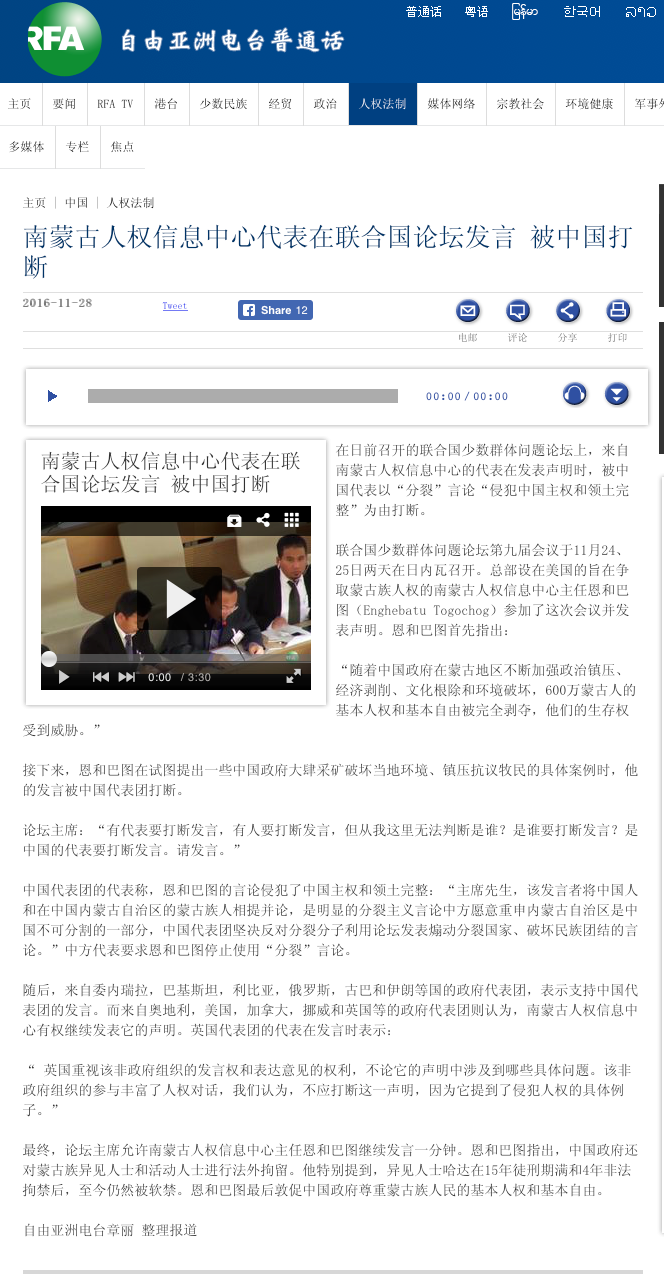The height and width of the screenshot is (1280, 664).
Task: Tweet this article
Action: pyautogui.click(x=175, y=306)
